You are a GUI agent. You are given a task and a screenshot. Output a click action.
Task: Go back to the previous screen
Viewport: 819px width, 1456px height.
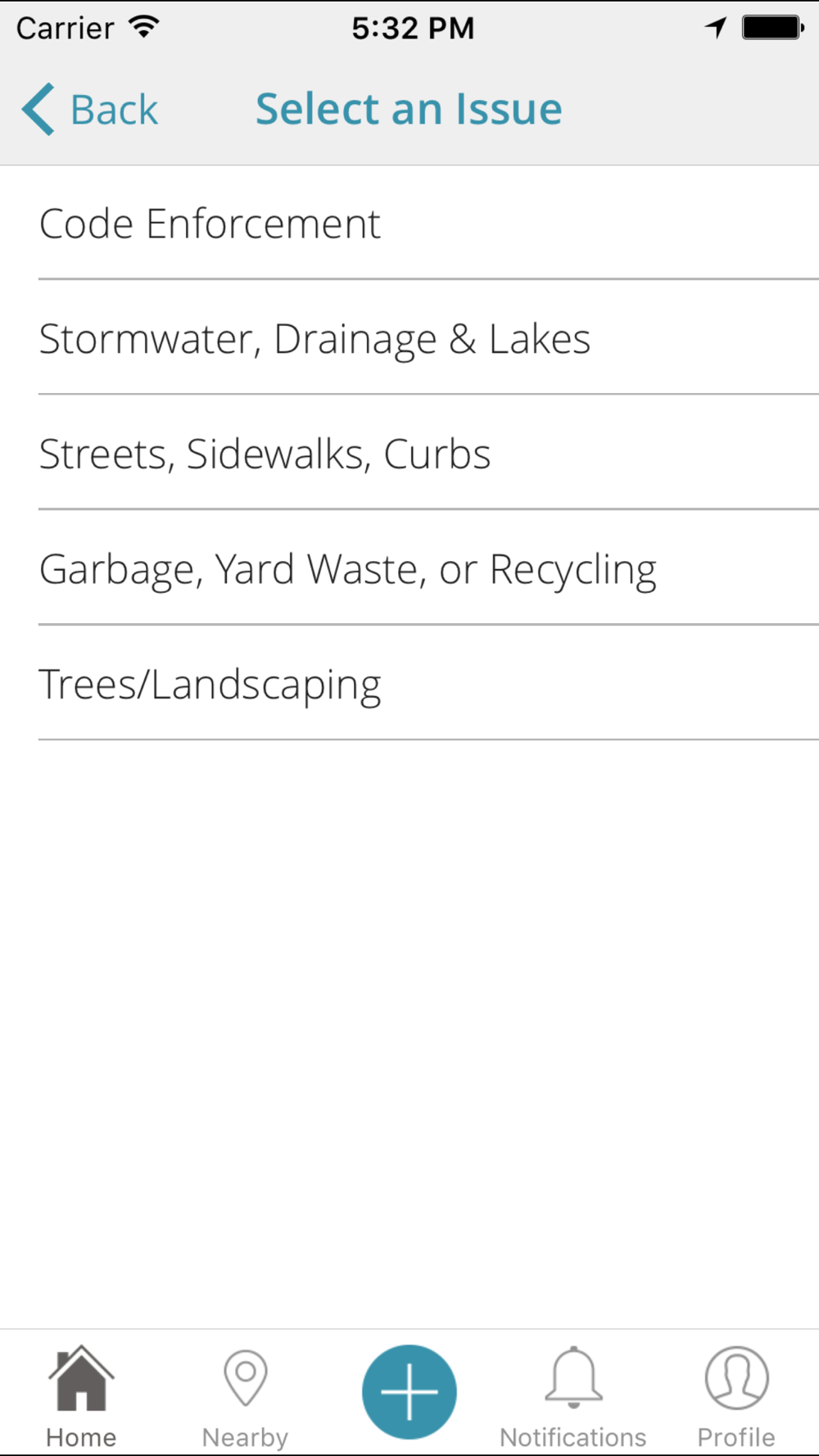(x=90, y=109)
